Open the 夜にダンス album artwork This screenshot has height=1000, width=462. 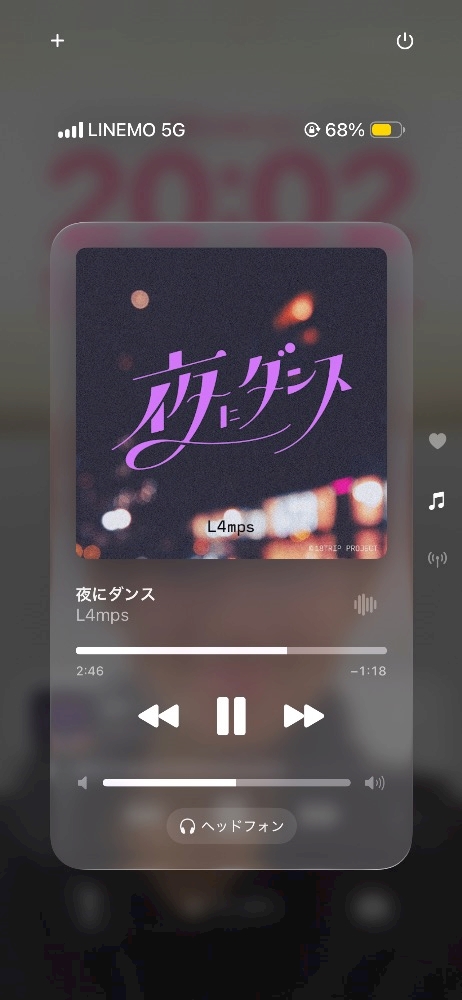pyautogui.click(x=231, y=403)
